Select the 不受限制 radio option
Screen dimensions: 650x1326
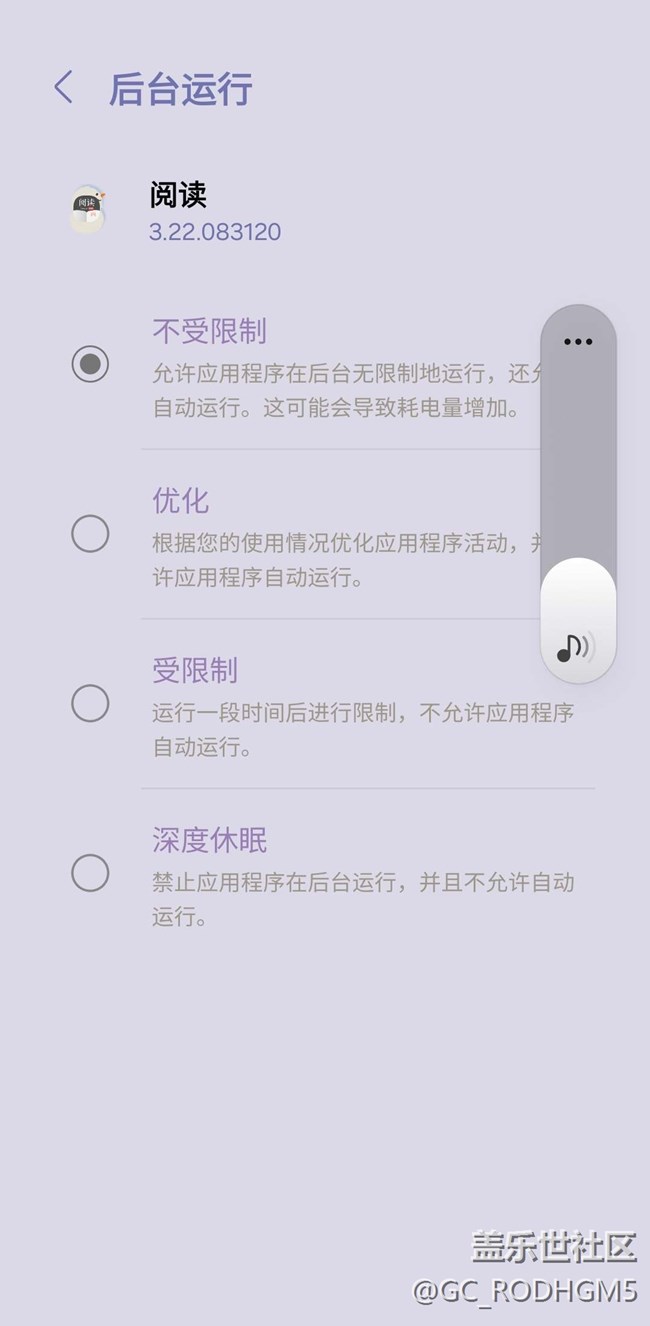click(90, 364)
